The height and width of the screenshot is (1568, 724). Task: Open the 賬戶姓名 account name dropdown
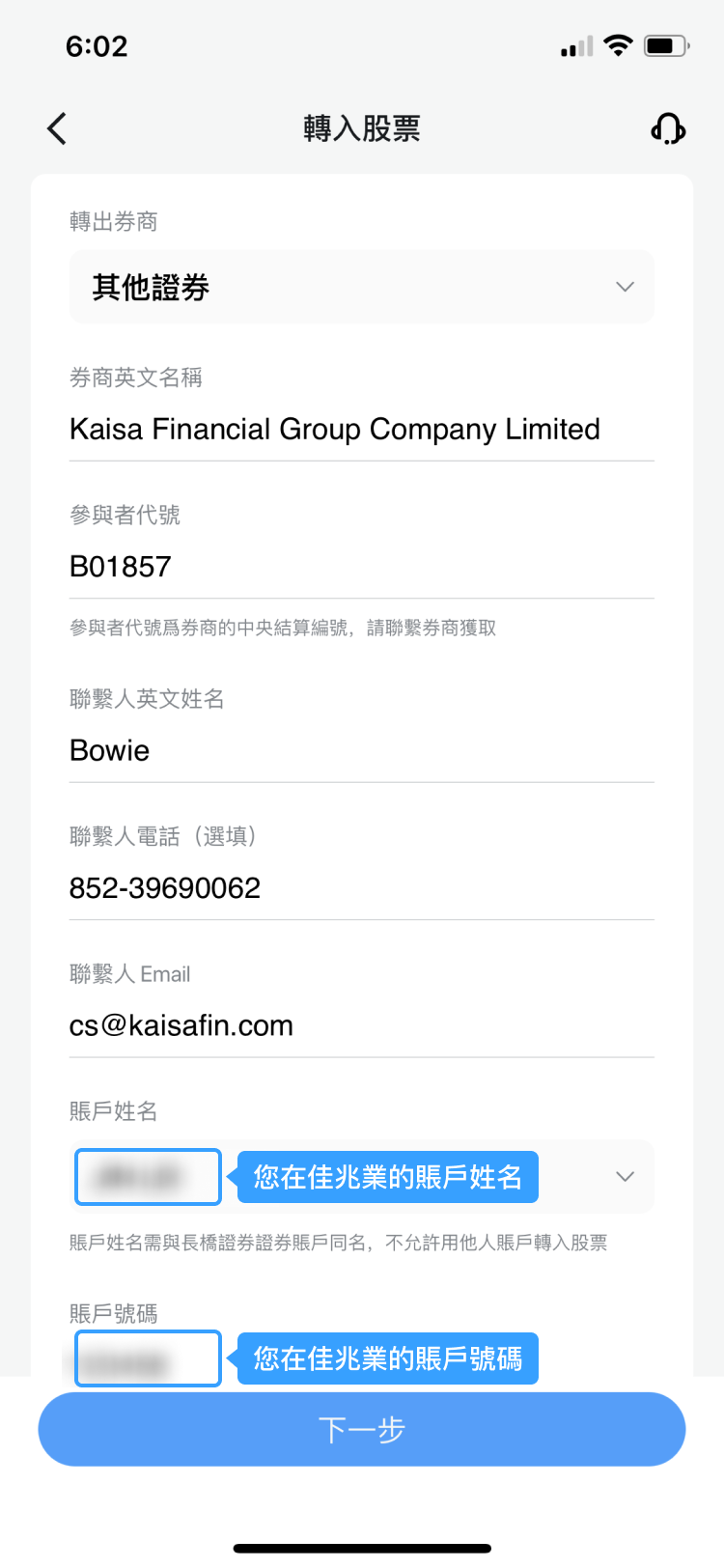pos(362,1177)
